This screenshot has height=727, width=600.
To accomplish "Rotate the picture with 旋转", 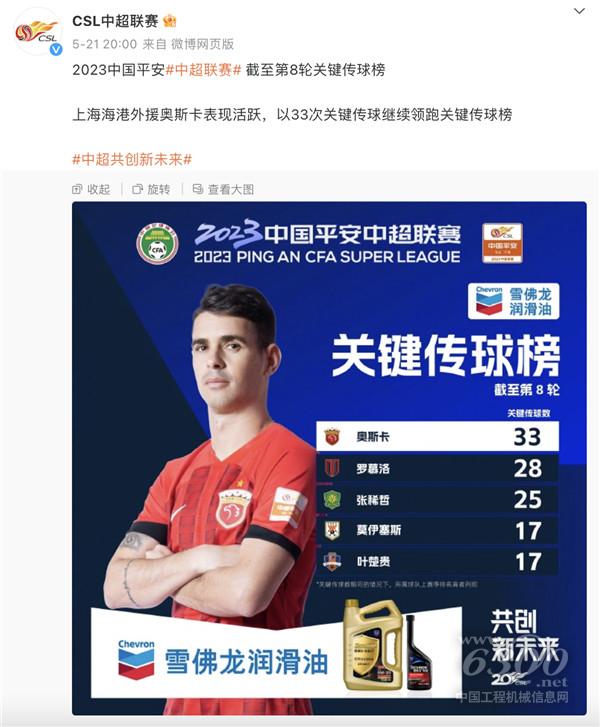I will [151, 189].
